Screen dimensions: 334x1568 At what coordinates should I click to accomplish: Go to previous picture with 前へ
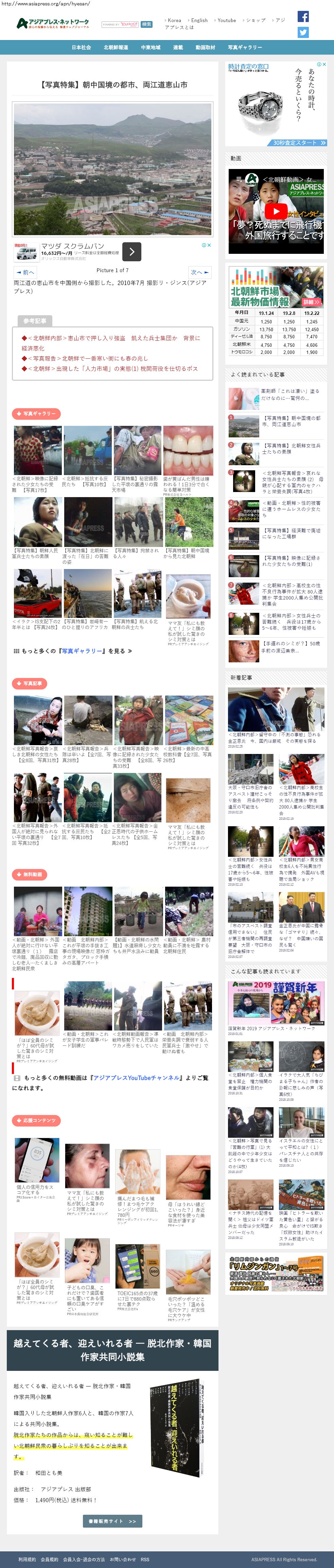click(x=25, y=272)
